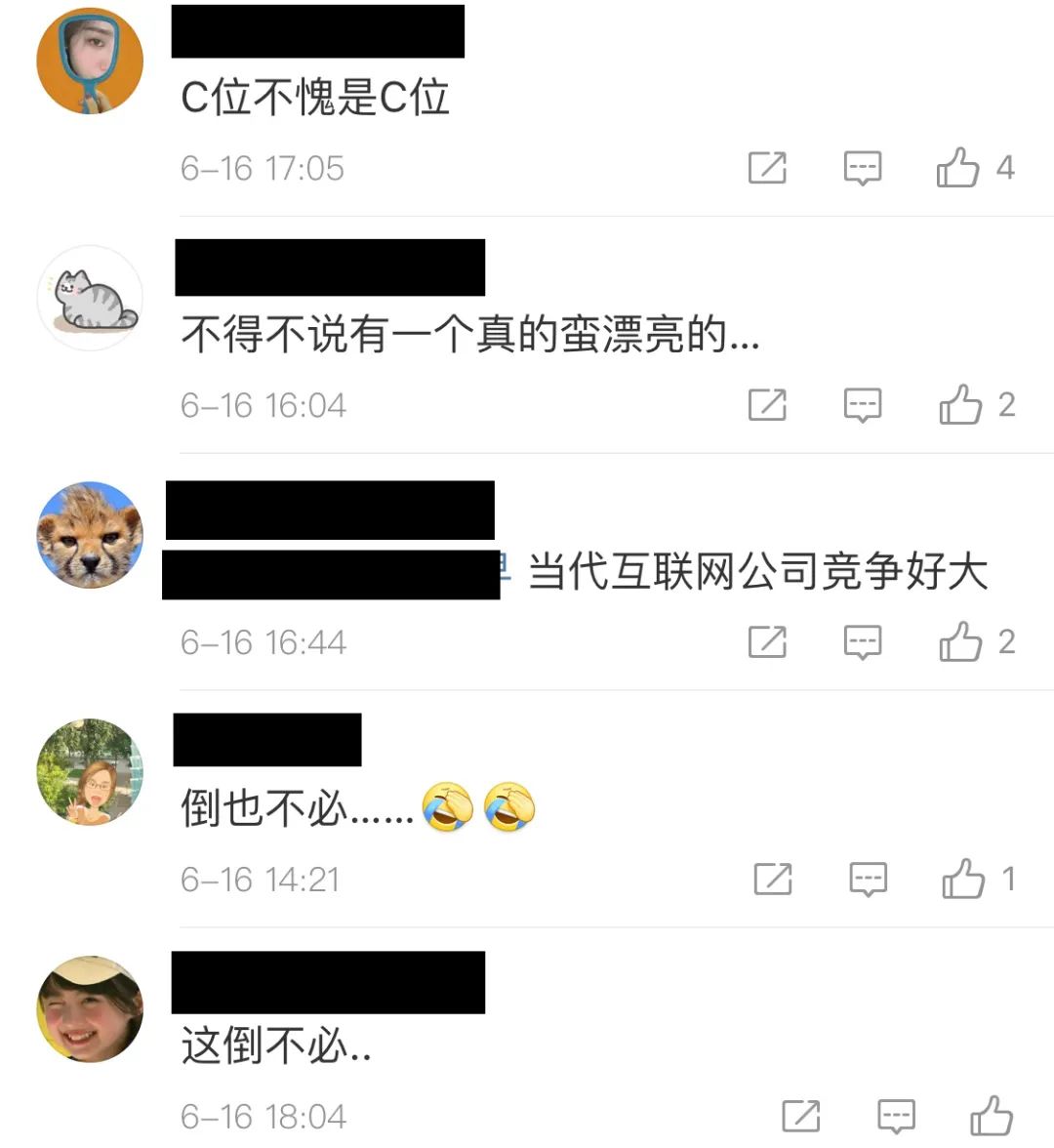This screenshot has width=1054, height=1148.
Task: Like the comment "这倒不必.."
Action: tap(992, 1116)
